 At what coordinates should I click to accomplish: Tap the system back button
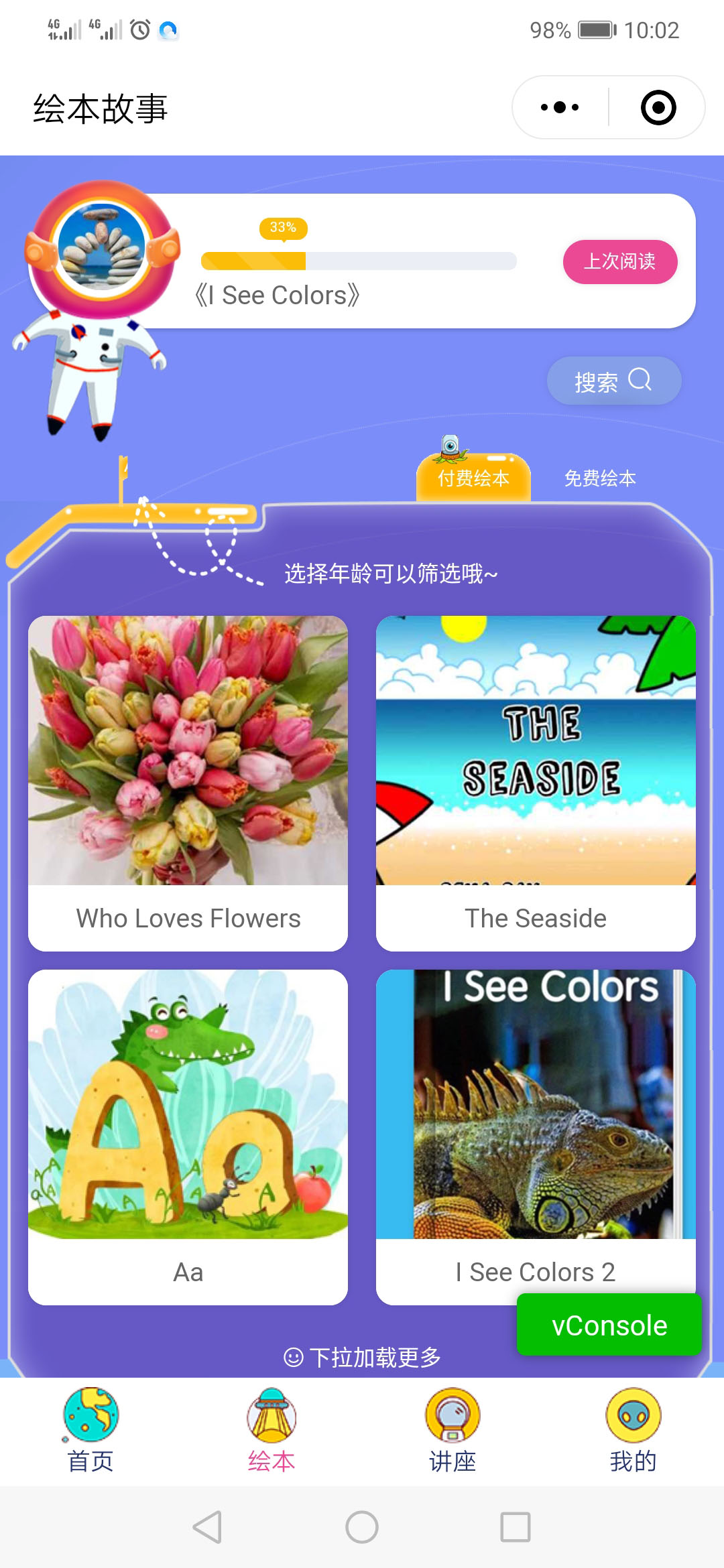point(207,1527)
